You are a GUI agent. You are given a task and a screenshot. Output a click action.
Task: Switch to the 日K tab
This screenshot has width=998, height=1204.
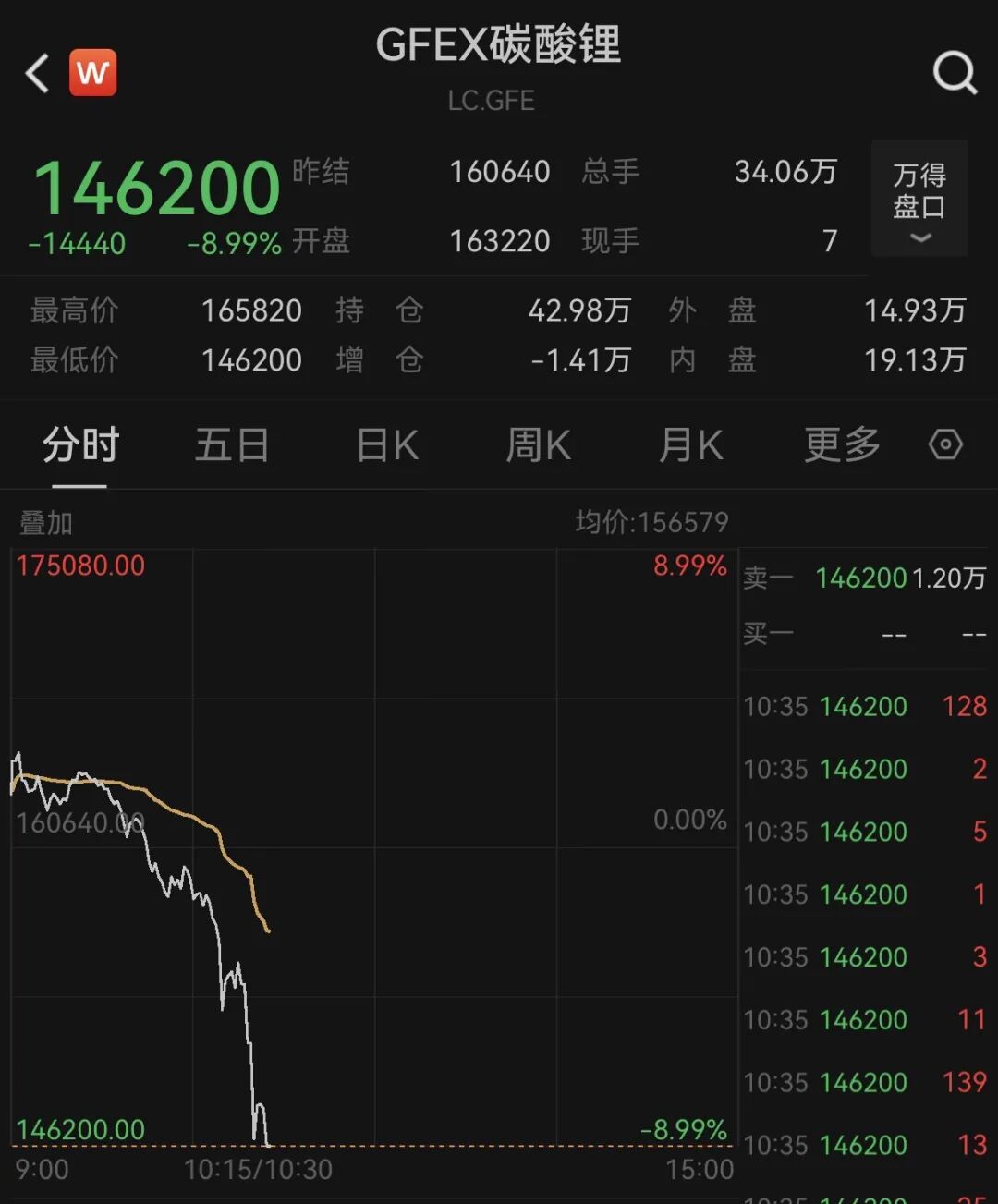coord(387,445)
